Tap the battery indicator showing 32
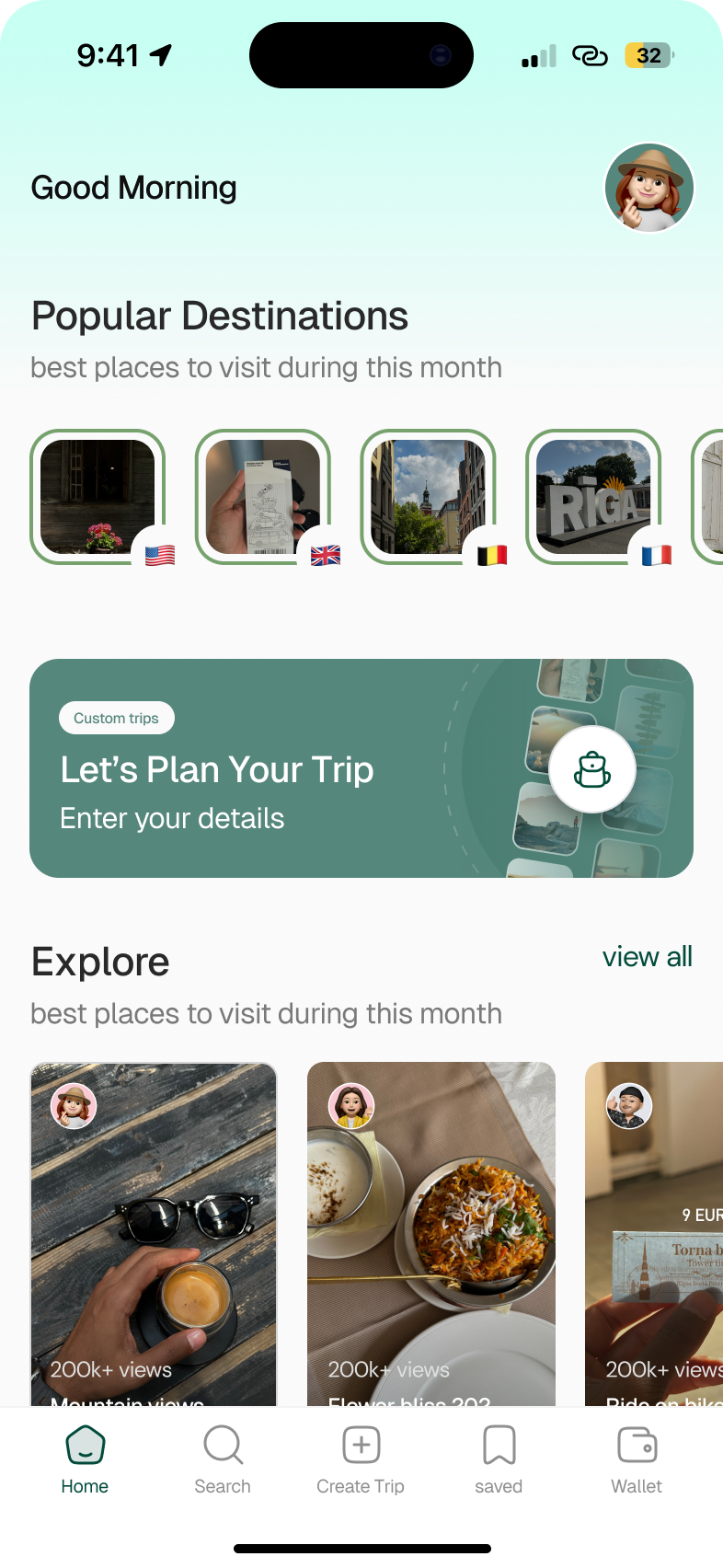This screenshot has height=1568, width=723. click(648, 55)
